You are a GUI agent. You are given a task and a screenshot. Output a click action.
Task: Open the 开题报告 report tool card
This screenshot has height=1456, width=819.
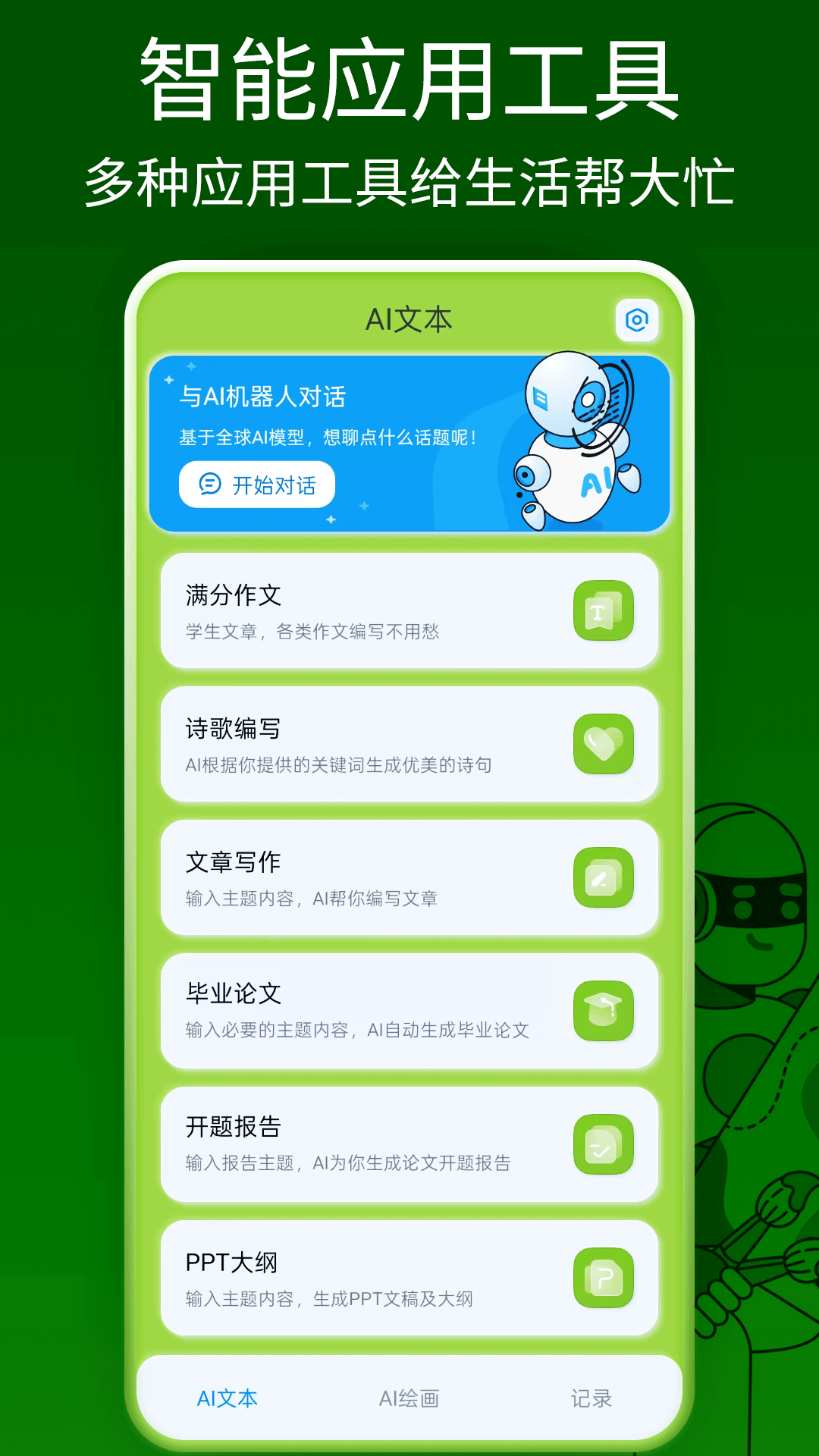(x=409, y=1144)
